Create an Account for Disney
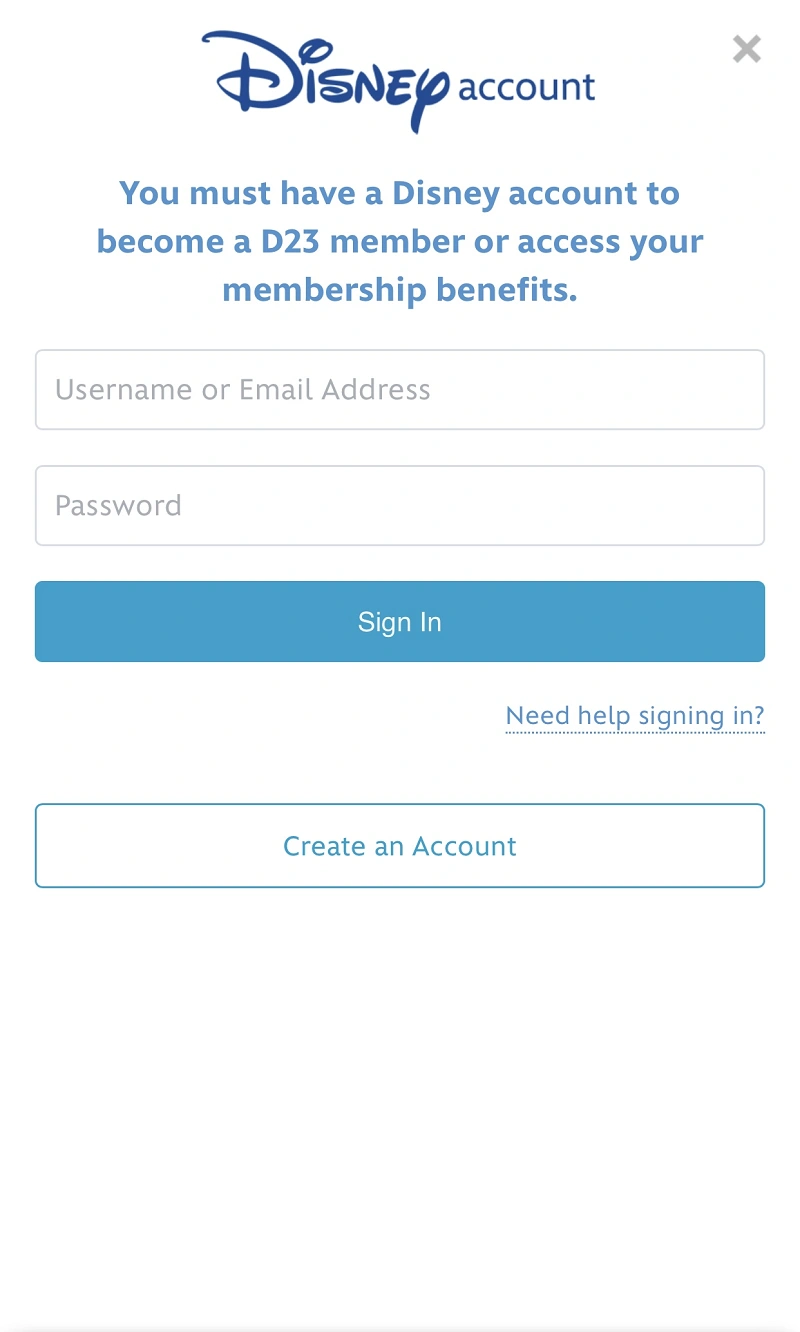This screenshot has height=1332, width=800. [x=400, y=846]
